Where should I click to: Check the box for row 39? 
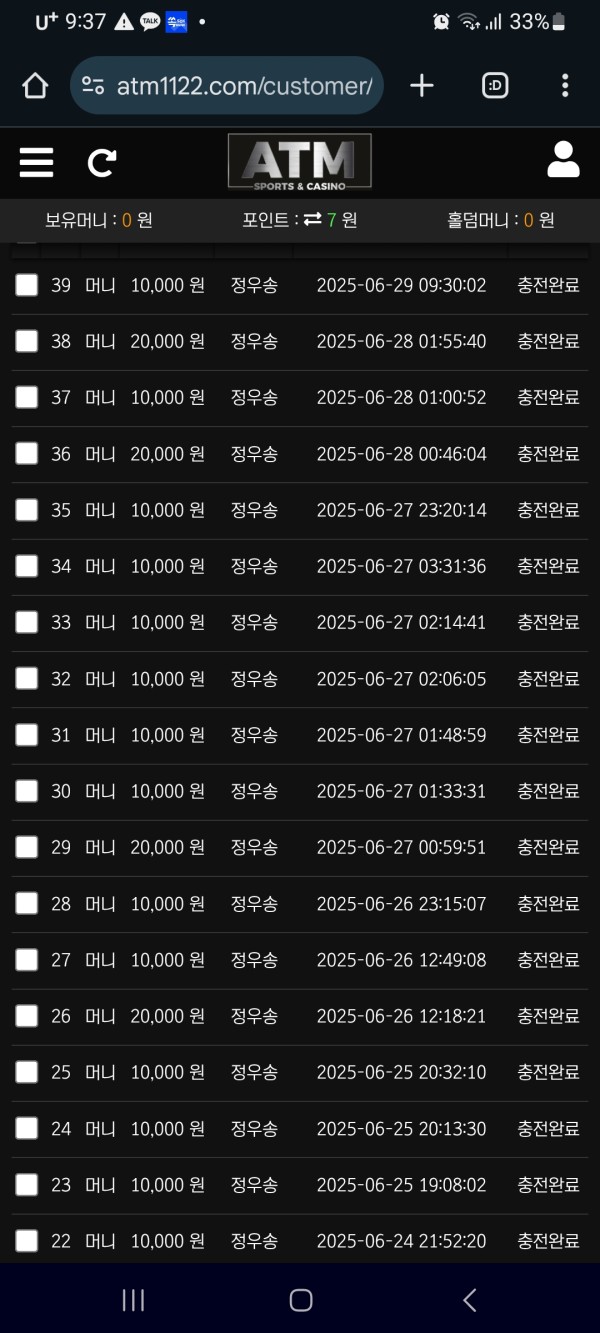click(x=27, y=285)
